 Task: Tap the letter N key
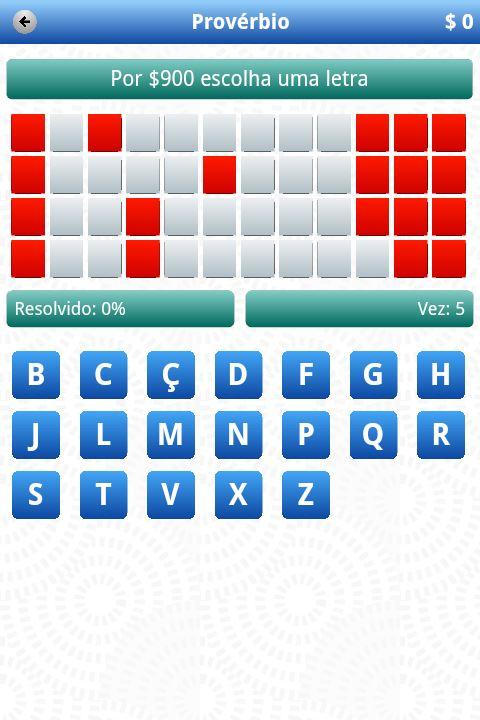point(238,435)
